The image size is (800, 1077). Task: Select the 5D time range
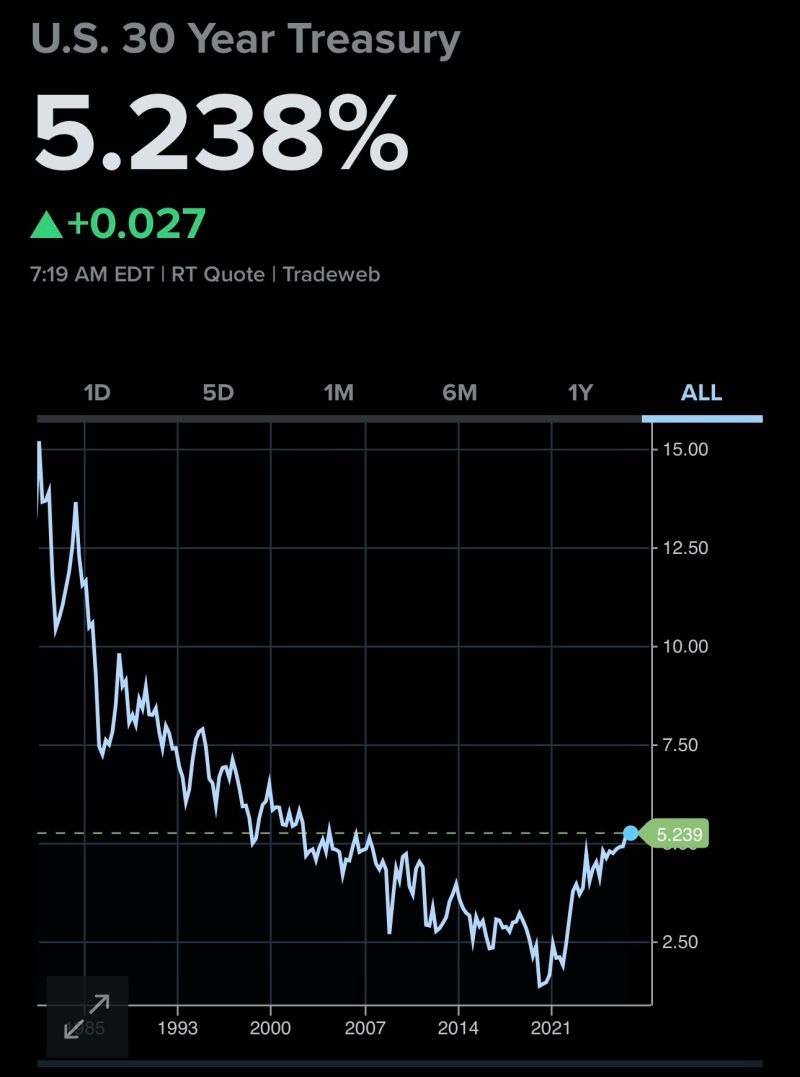pyautogui.click(x=218, y=393)
